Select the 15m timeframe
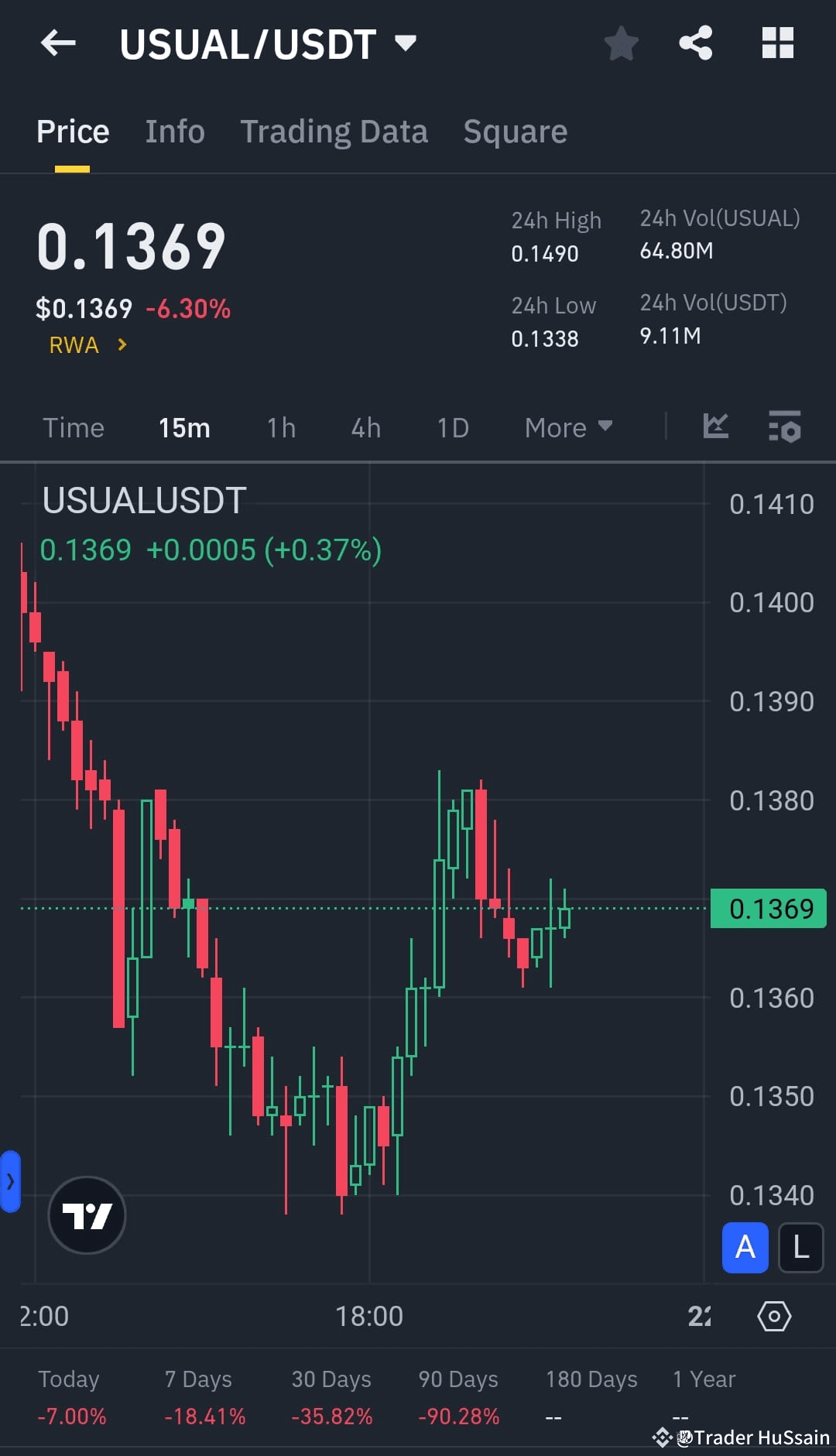This screenshot has width=836, height=1456. [x=184, y=427]
